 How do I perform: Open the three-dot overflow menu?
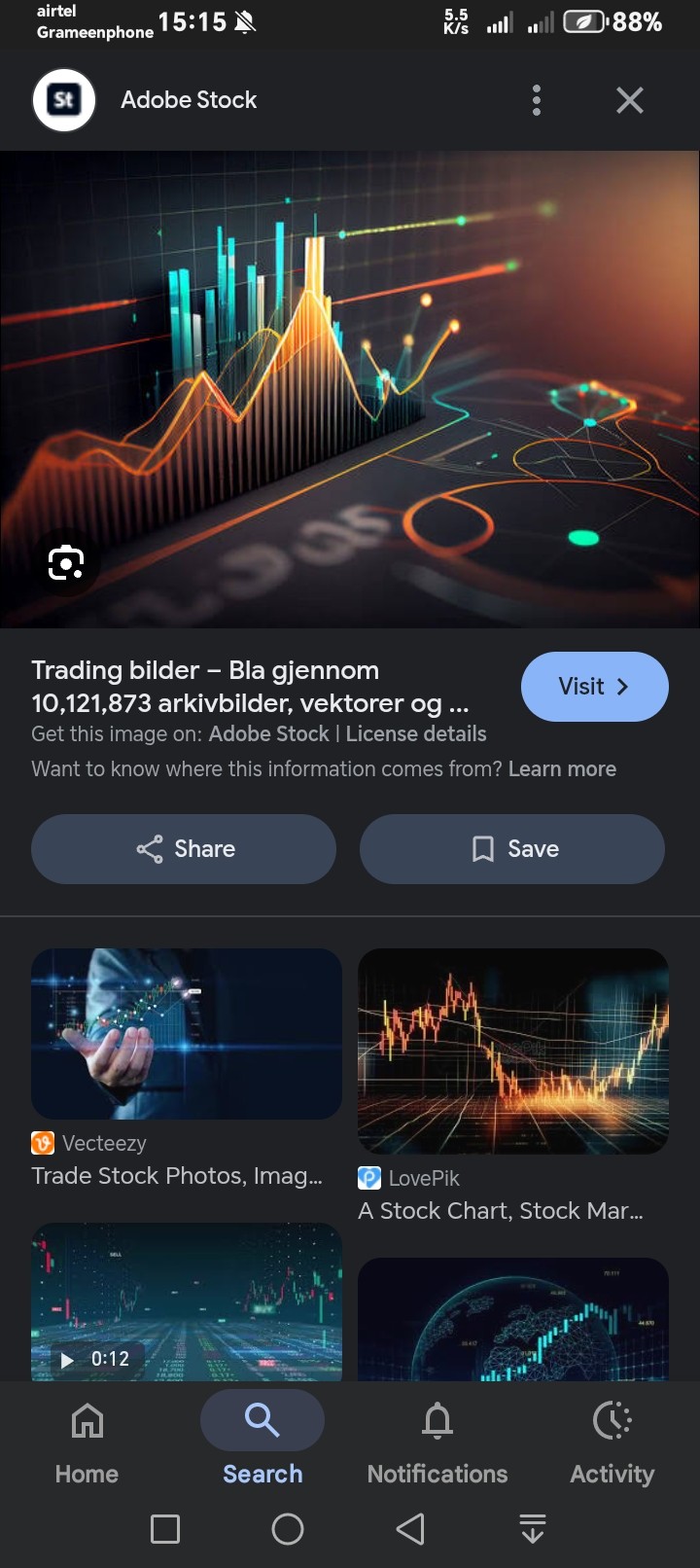pyautogui.click(x=537, y=100)
